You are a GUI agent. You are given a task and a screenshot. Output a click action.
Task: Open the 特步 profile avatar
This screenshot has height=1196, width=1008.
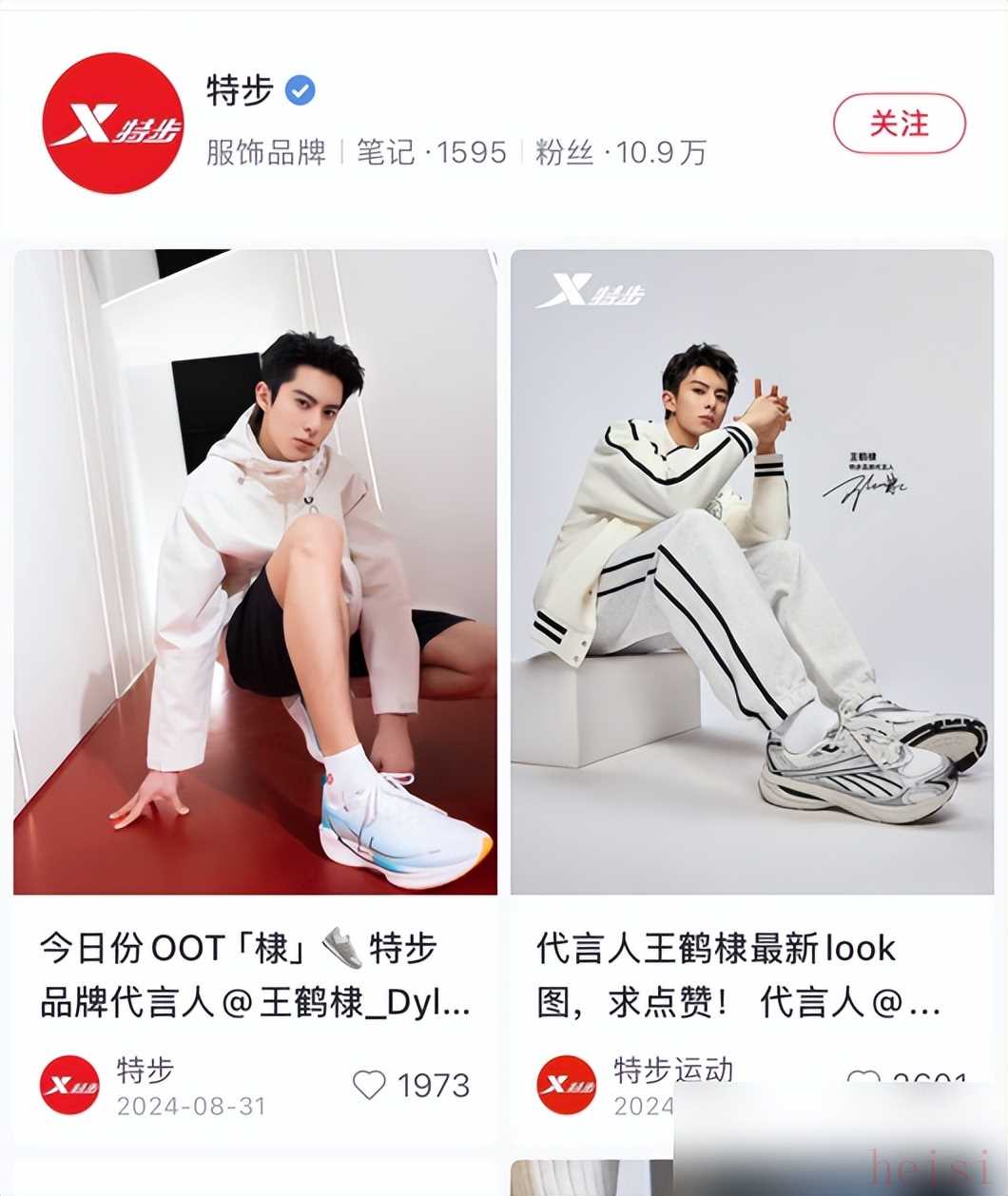click(x=112, y=124)
